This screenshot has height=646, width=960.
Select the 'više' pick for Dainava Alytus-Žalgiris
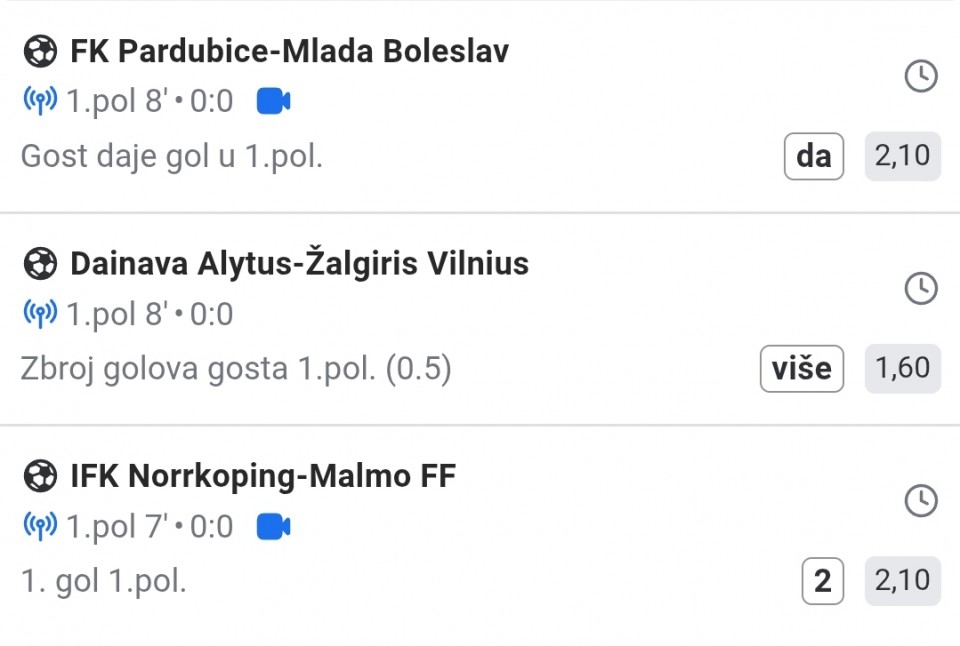801,368
